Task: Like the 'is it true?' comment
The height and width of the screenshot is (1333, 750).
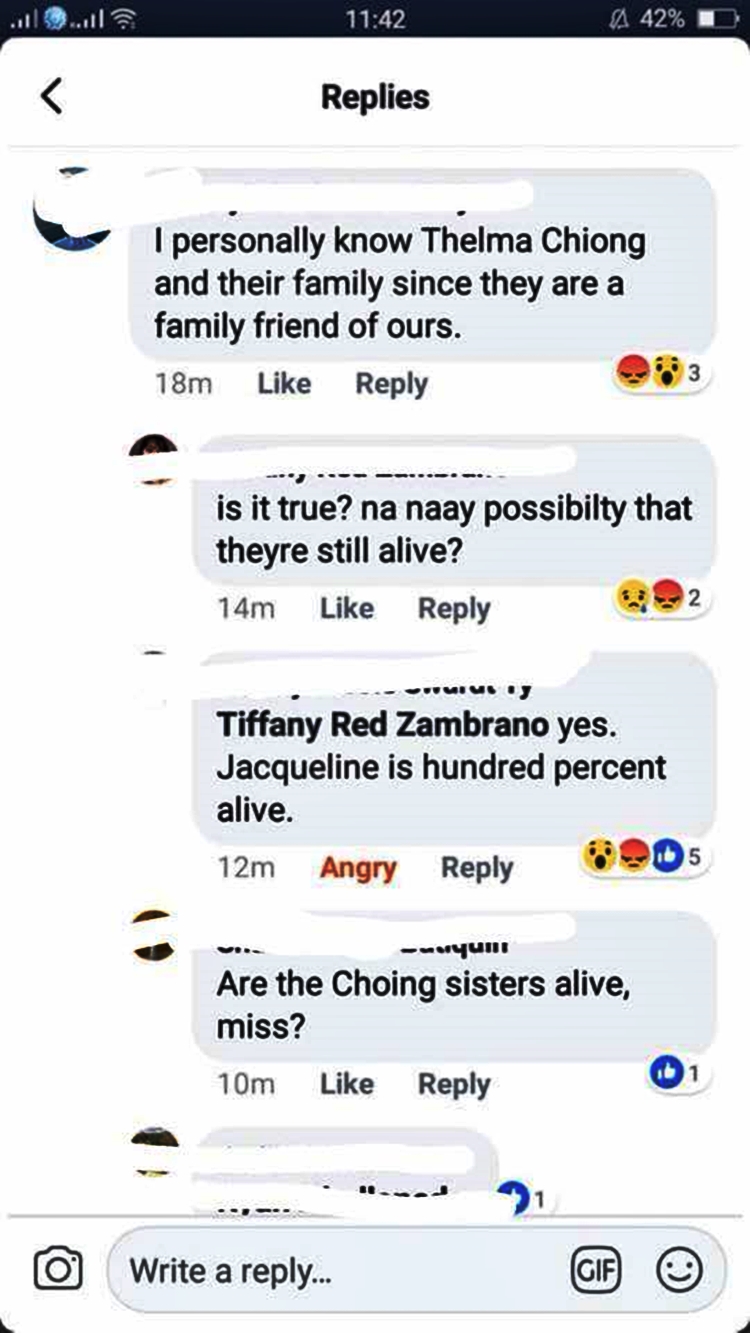Action: (346, 608)
